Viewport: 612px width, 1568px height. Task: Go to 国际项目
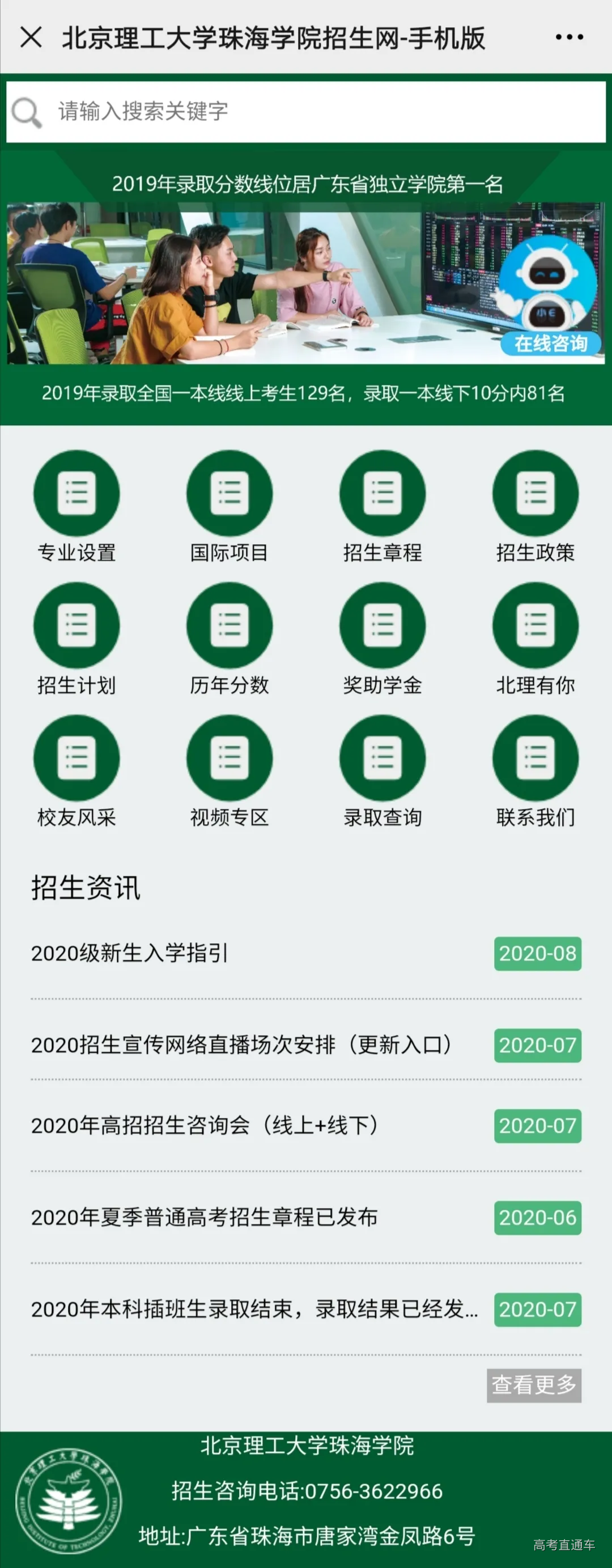tap(229, 506)
